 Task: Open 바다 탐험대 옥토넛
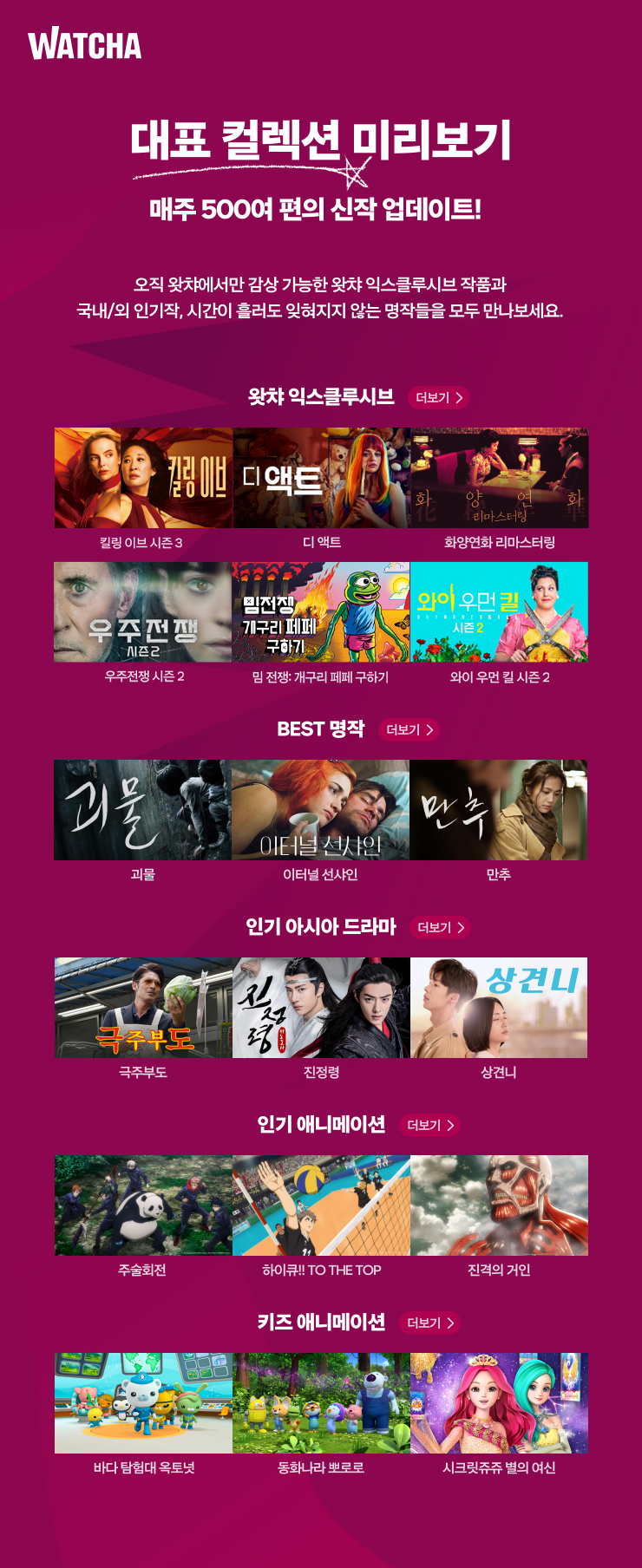click(x=143, y=1403)
